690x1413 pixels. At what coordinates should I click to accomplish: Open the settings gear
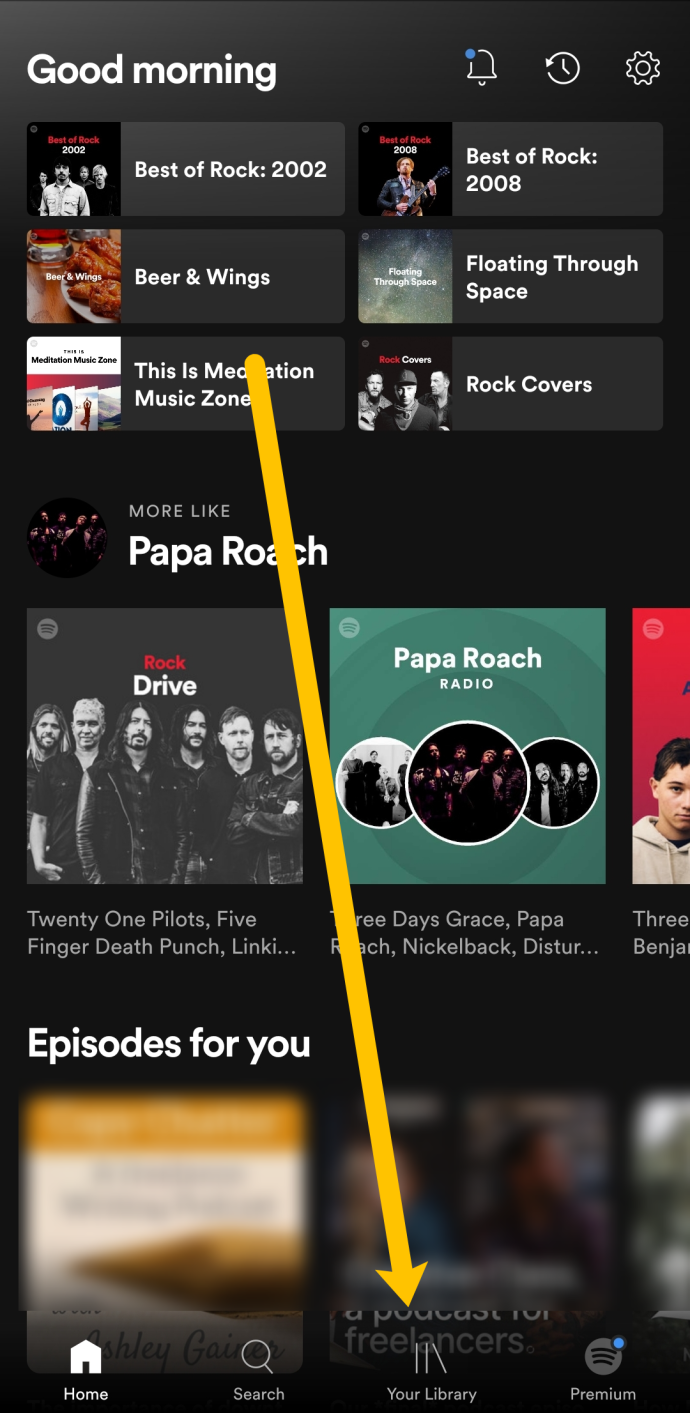(643, 68)
